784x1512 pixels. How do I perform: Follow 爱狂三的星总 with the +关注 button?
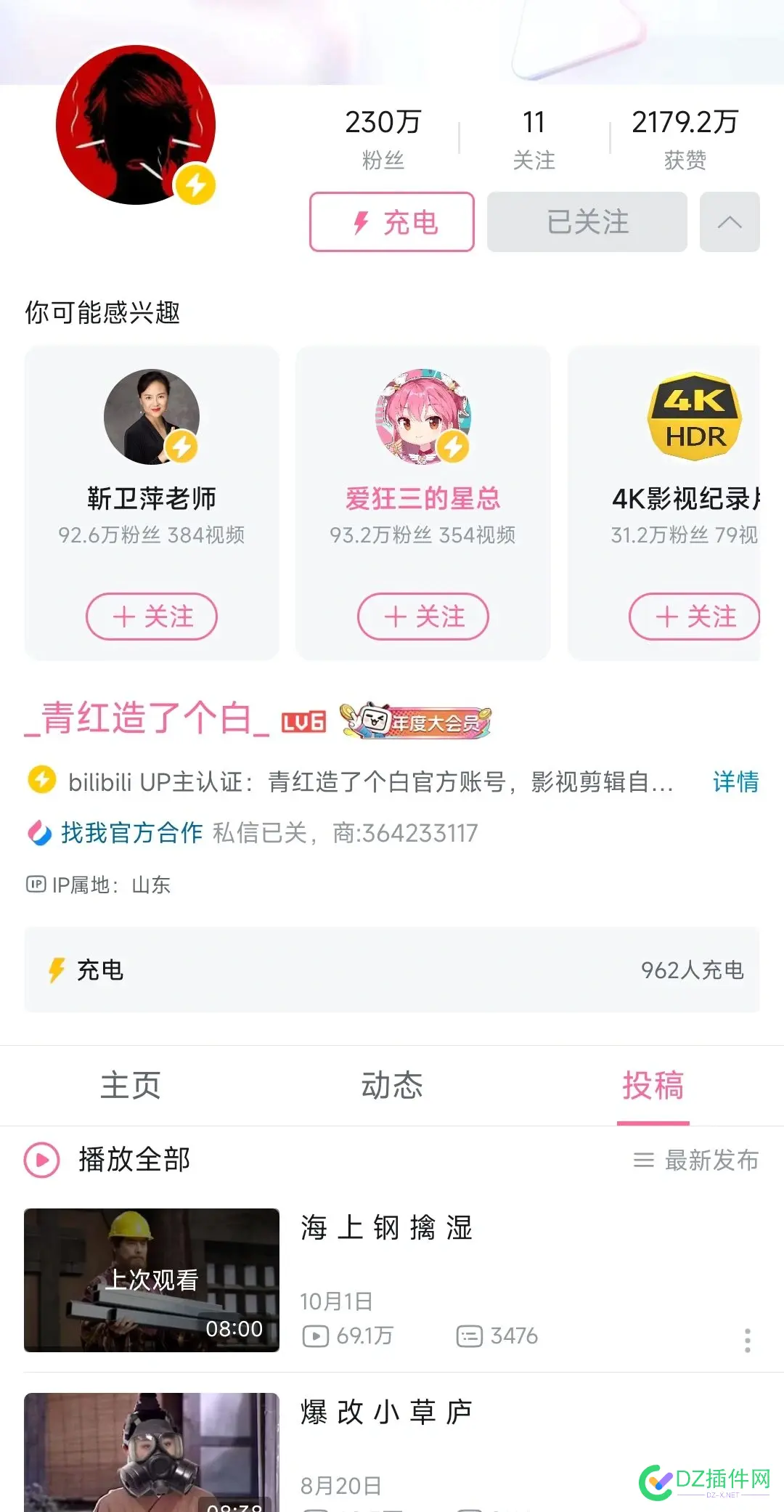pyautogui.click(x=422, y=617)
